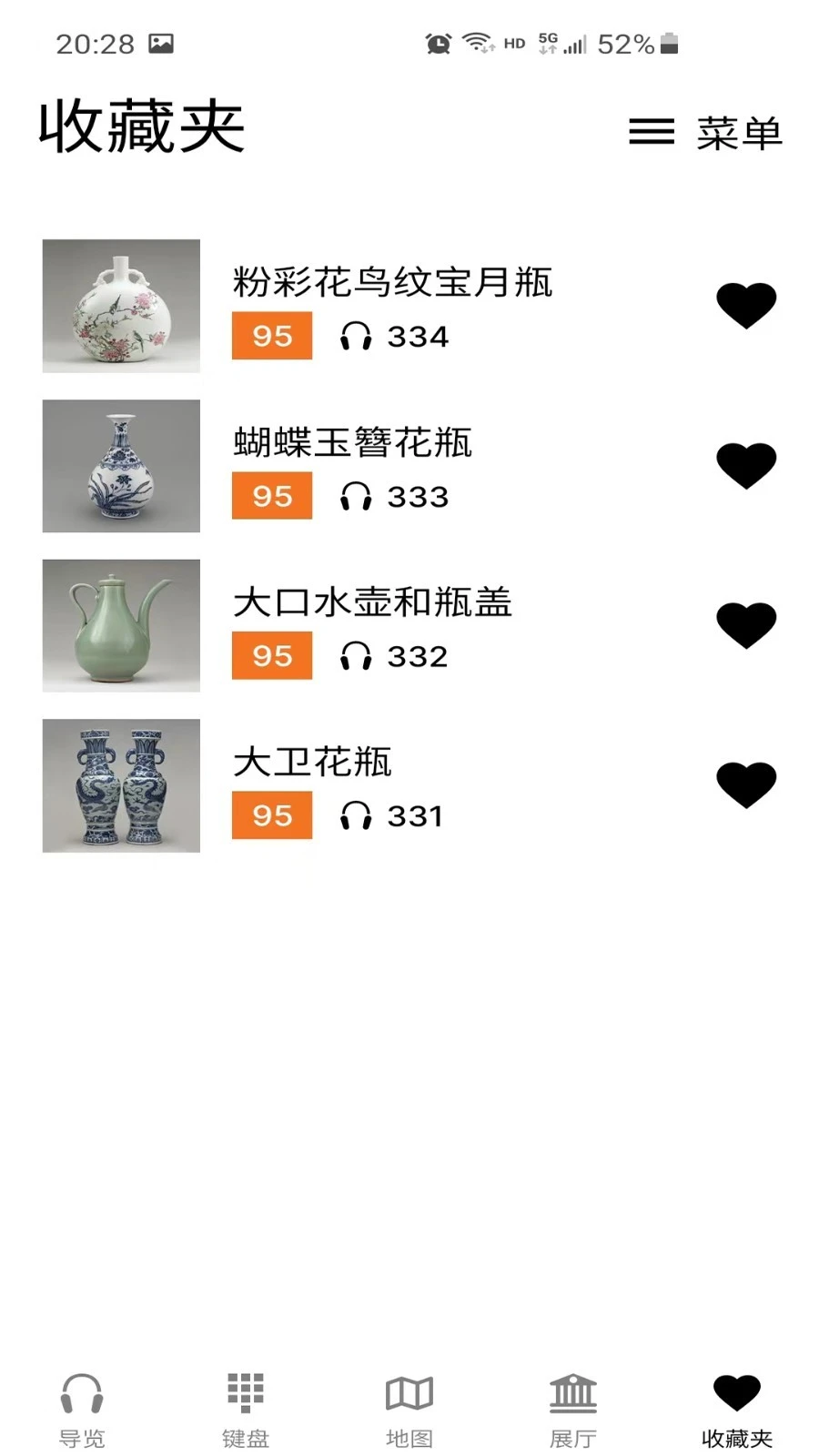Click the headphone icon next to 大卫花瓶
The height and width of the screenshot is (1456, 819).
point(355,816)
